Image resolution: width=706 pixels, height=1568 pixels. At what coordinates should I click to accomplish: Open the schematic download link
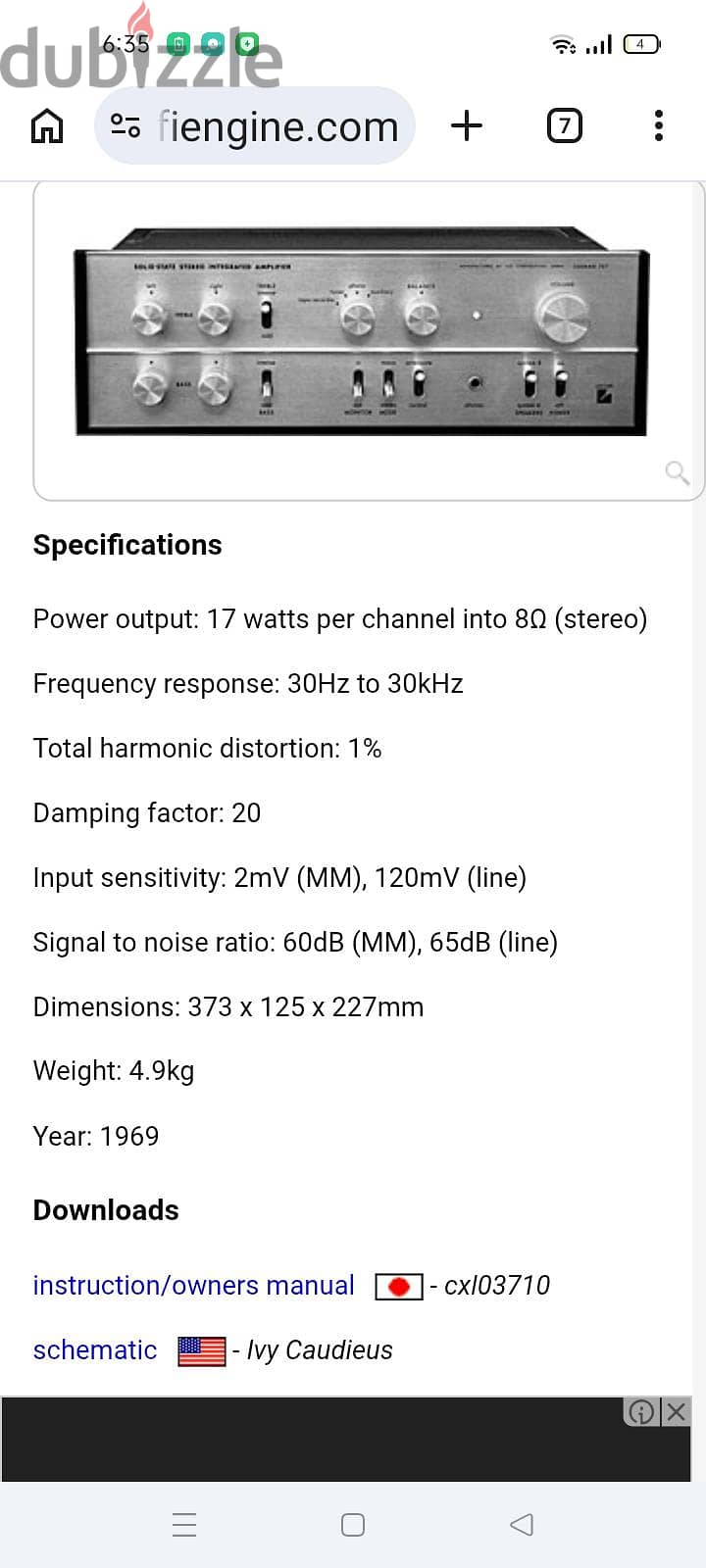pos(95,1349)
